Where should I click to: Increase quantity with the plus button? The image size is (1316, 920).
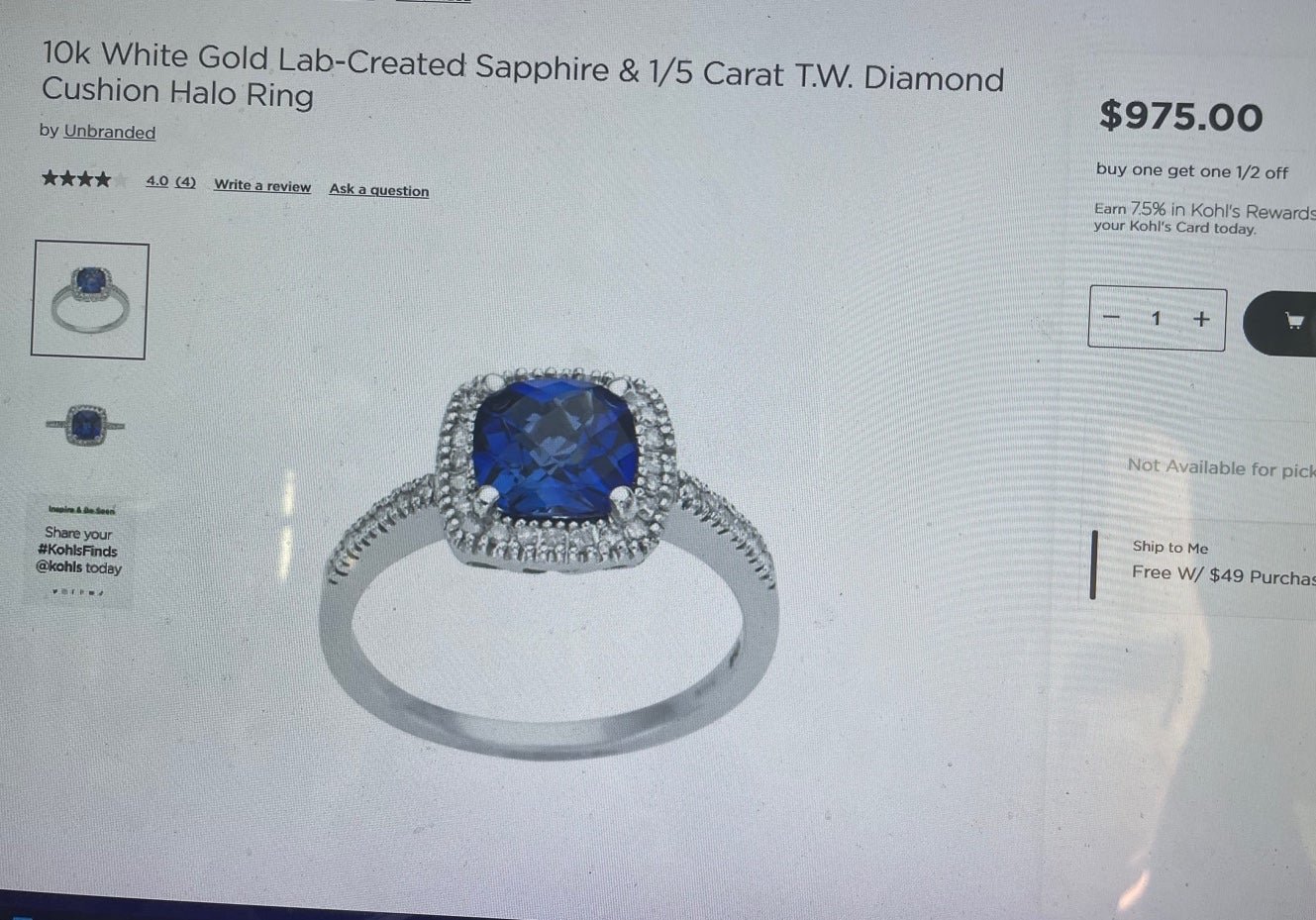point(1201,319)
